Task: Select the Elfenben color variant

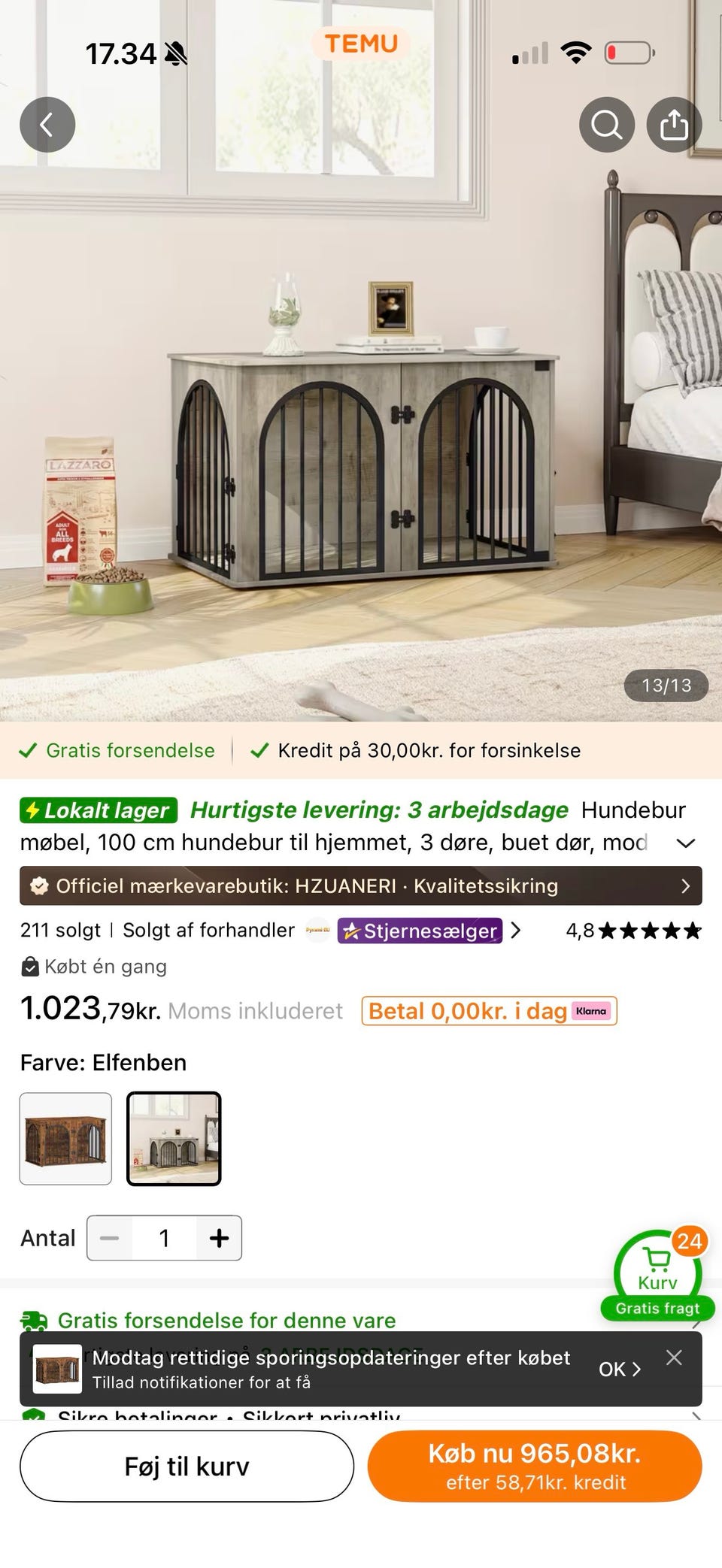Action: tap(172, 1140)
